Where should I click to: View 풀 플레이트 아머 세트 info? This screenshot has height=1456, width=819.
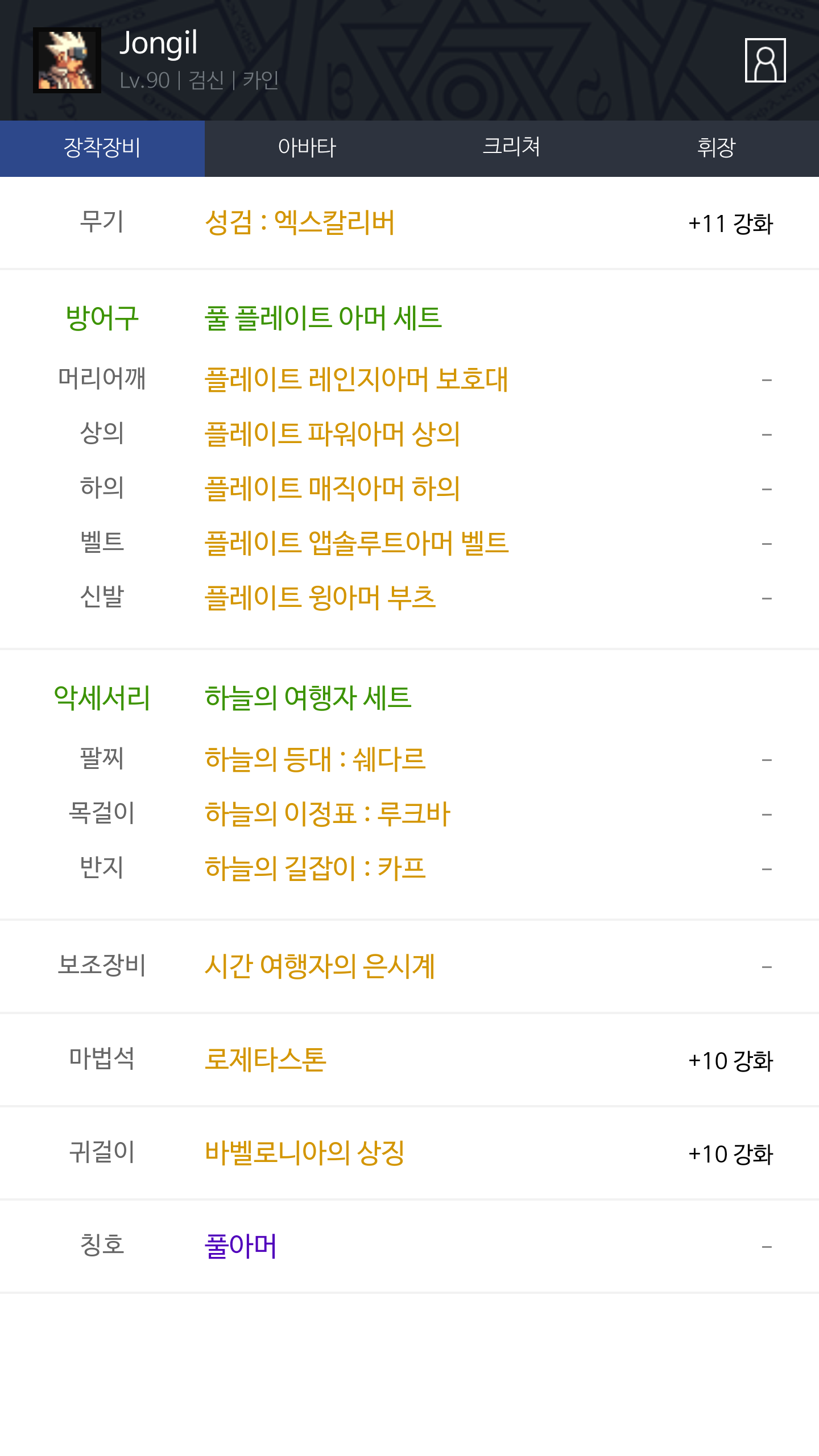point(323,317)
